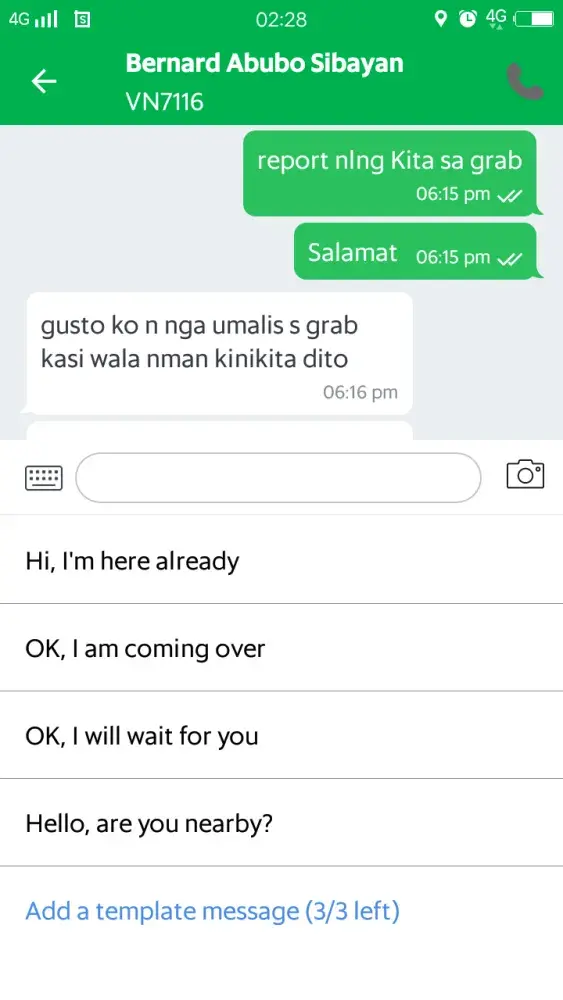The height and width of the screenshot is (1000, 563).
Task: Send "Hi, I'm here already" template
Action: pyautogui.click(x=281, y=560)
